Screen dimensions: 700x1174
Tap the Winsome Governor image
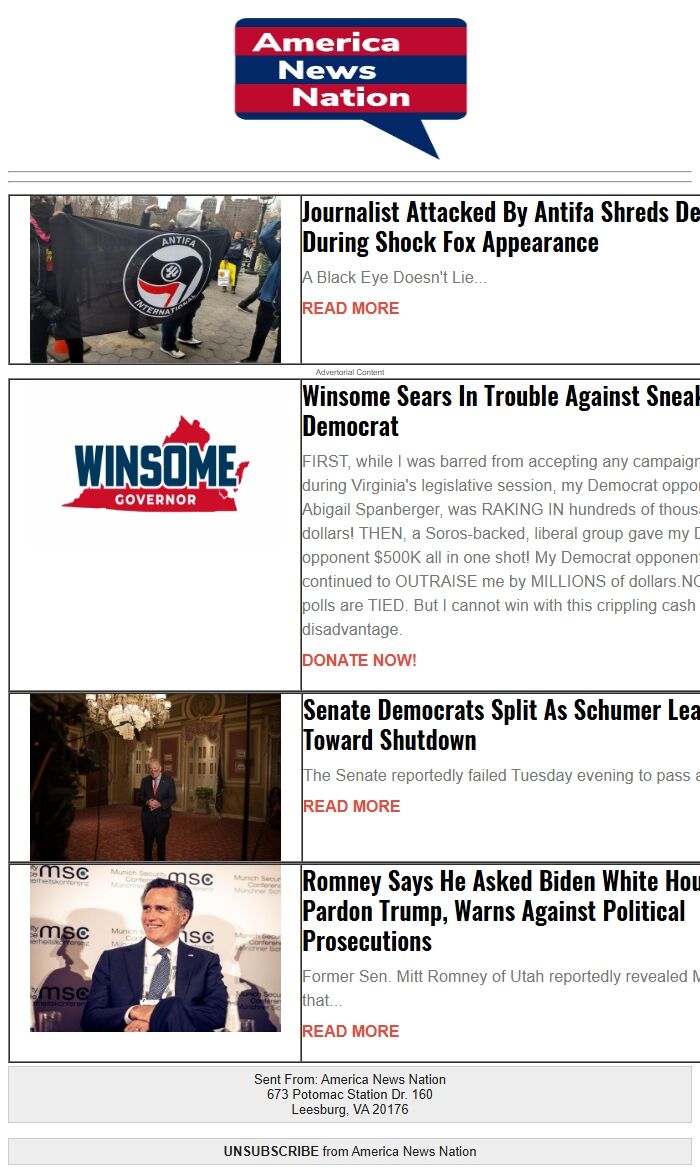click(155, 466)
